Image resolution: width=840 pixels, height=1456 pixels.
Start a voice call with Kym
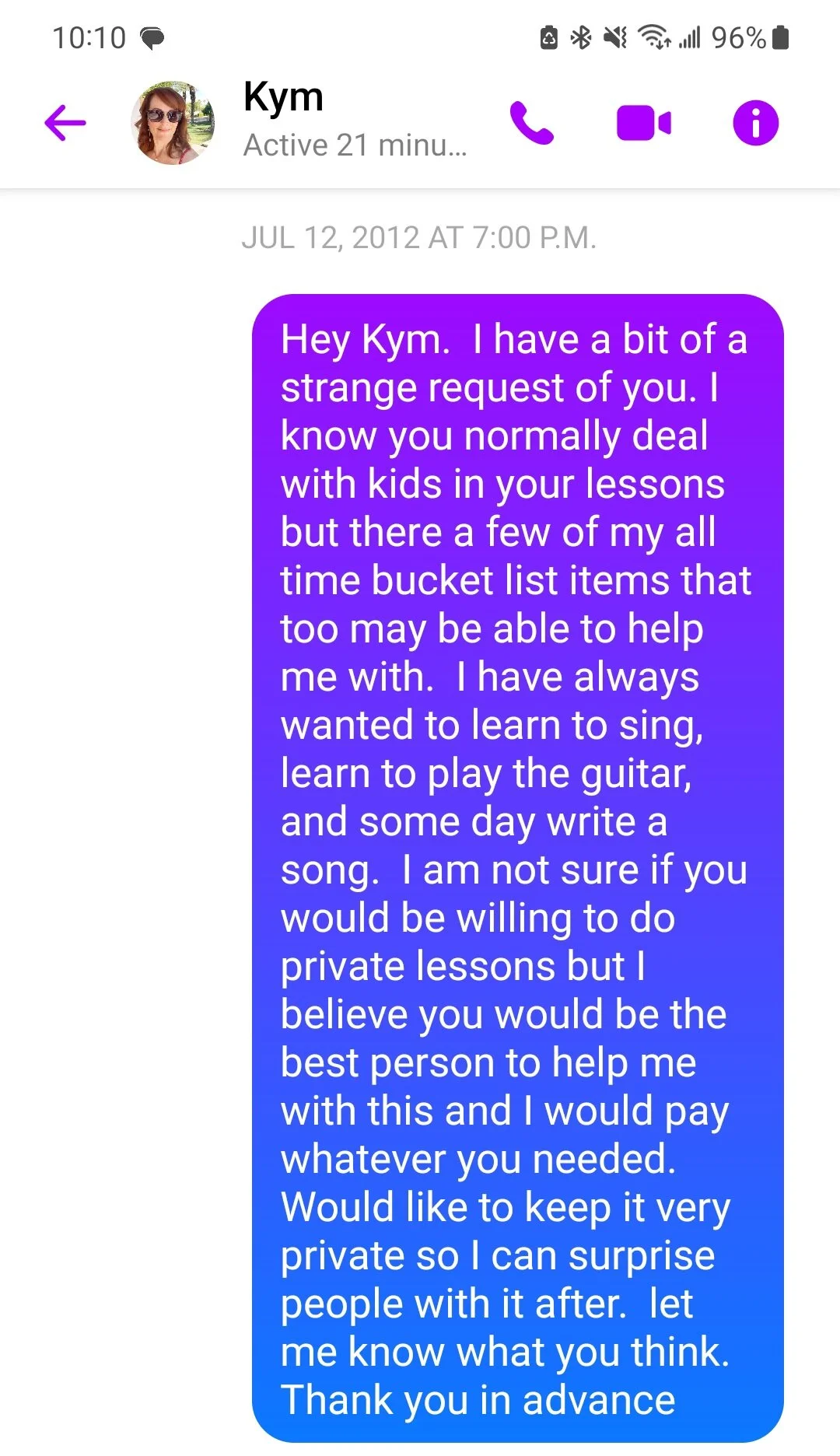pos(531,123)
